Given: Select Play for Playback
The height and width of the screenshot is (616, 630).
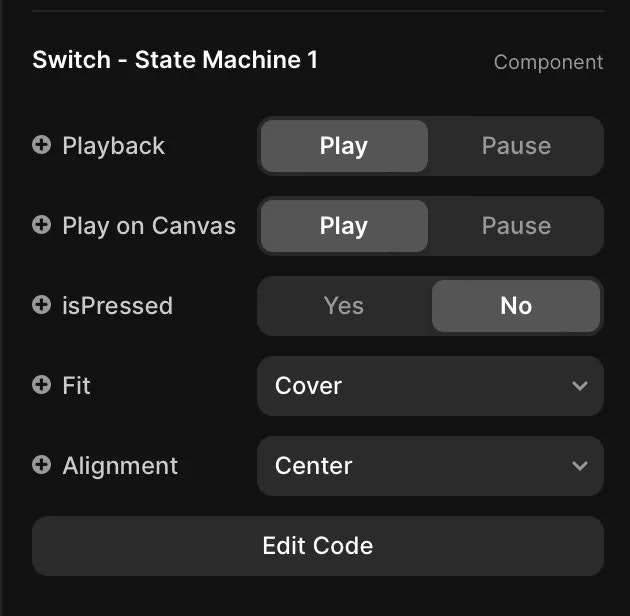Looking at the screenshot, I should tap(344, 146).
